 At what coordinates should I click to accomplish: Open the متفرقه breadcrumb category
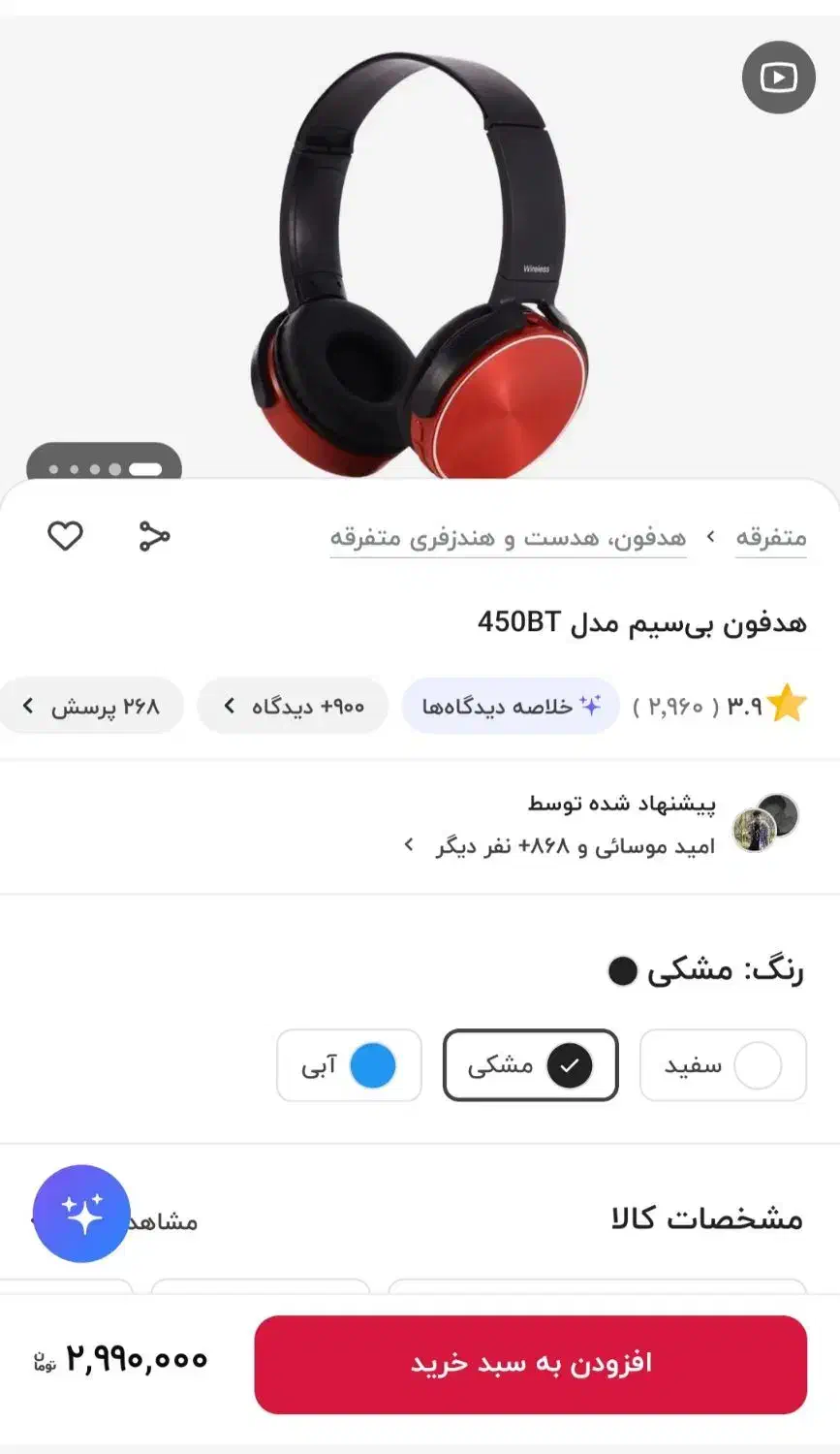(770, 537)
